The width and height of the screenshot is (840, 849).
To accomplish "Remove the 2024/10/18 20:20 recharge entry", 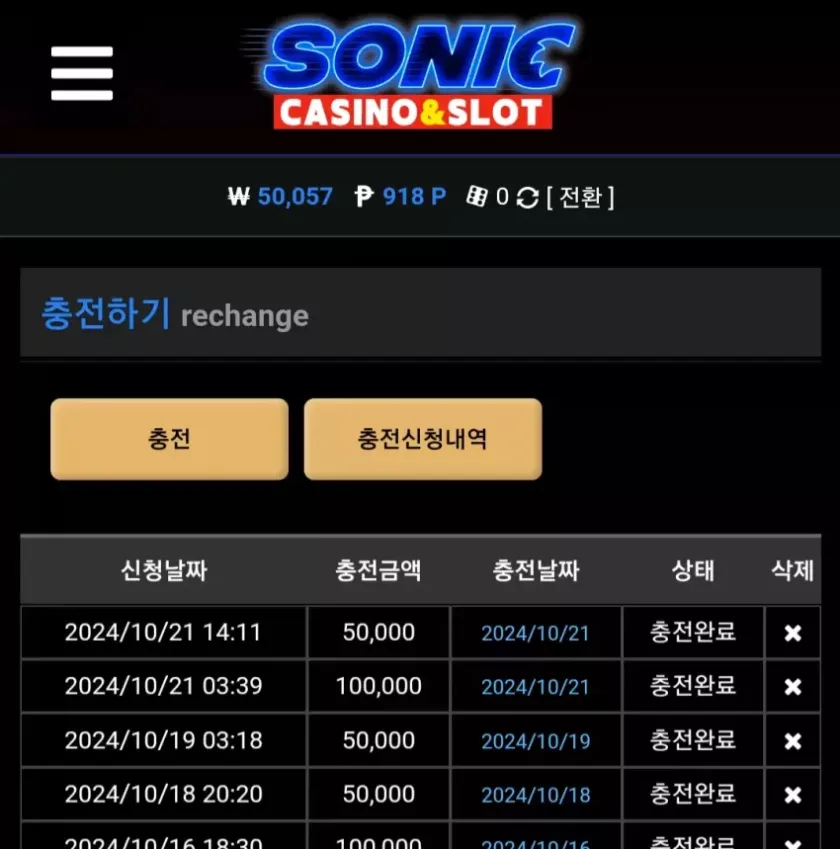I will [792, 795].
